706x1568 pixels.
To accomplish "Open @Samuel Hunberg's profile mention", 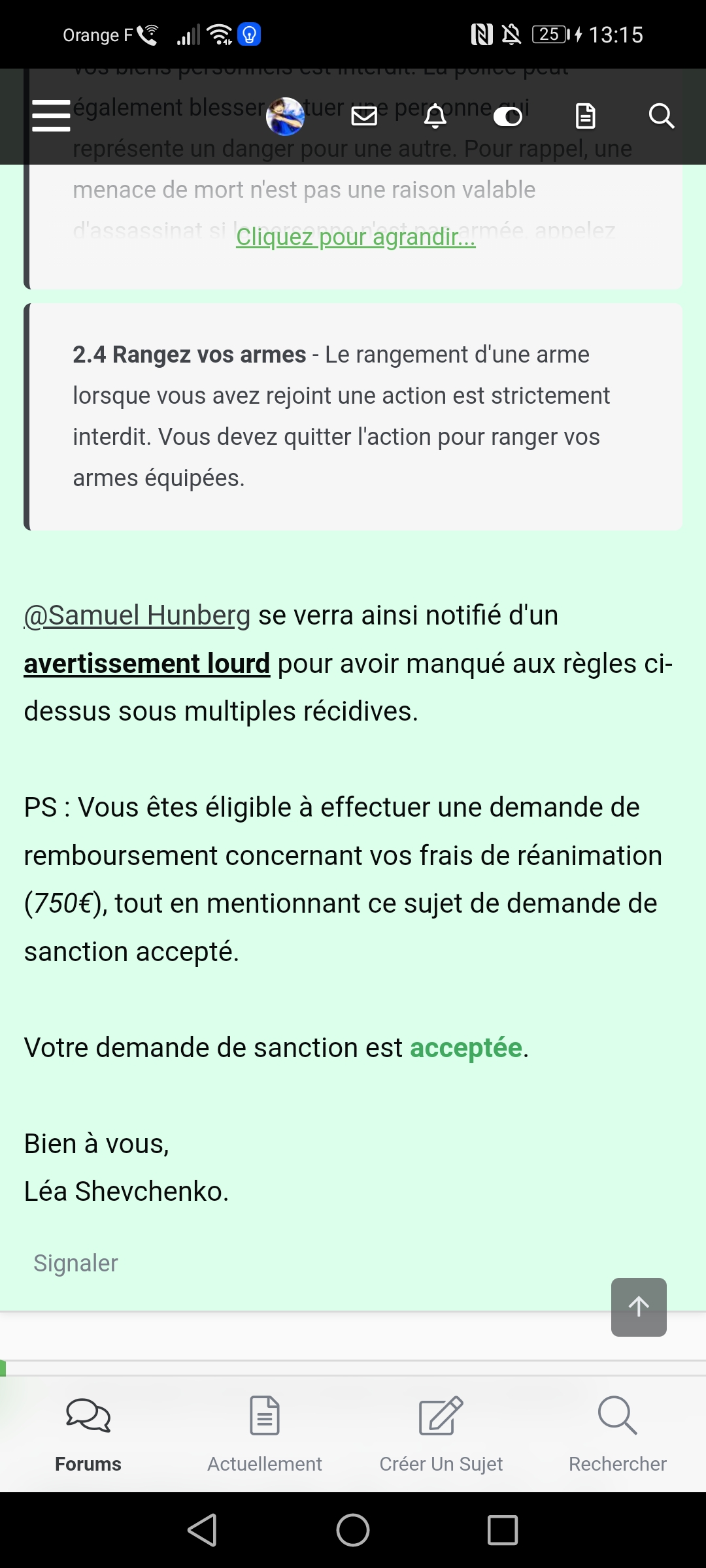I will (x=137, y=615).
